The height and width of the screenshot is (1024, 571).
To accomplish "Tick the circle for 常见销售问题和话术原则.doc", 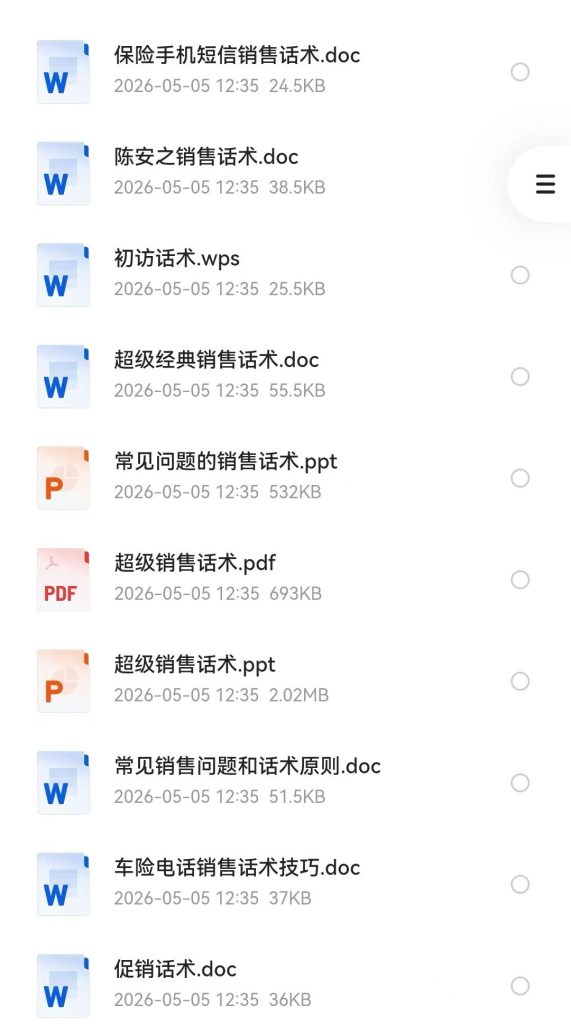I will pyautogui.click(x=520, y=783).
